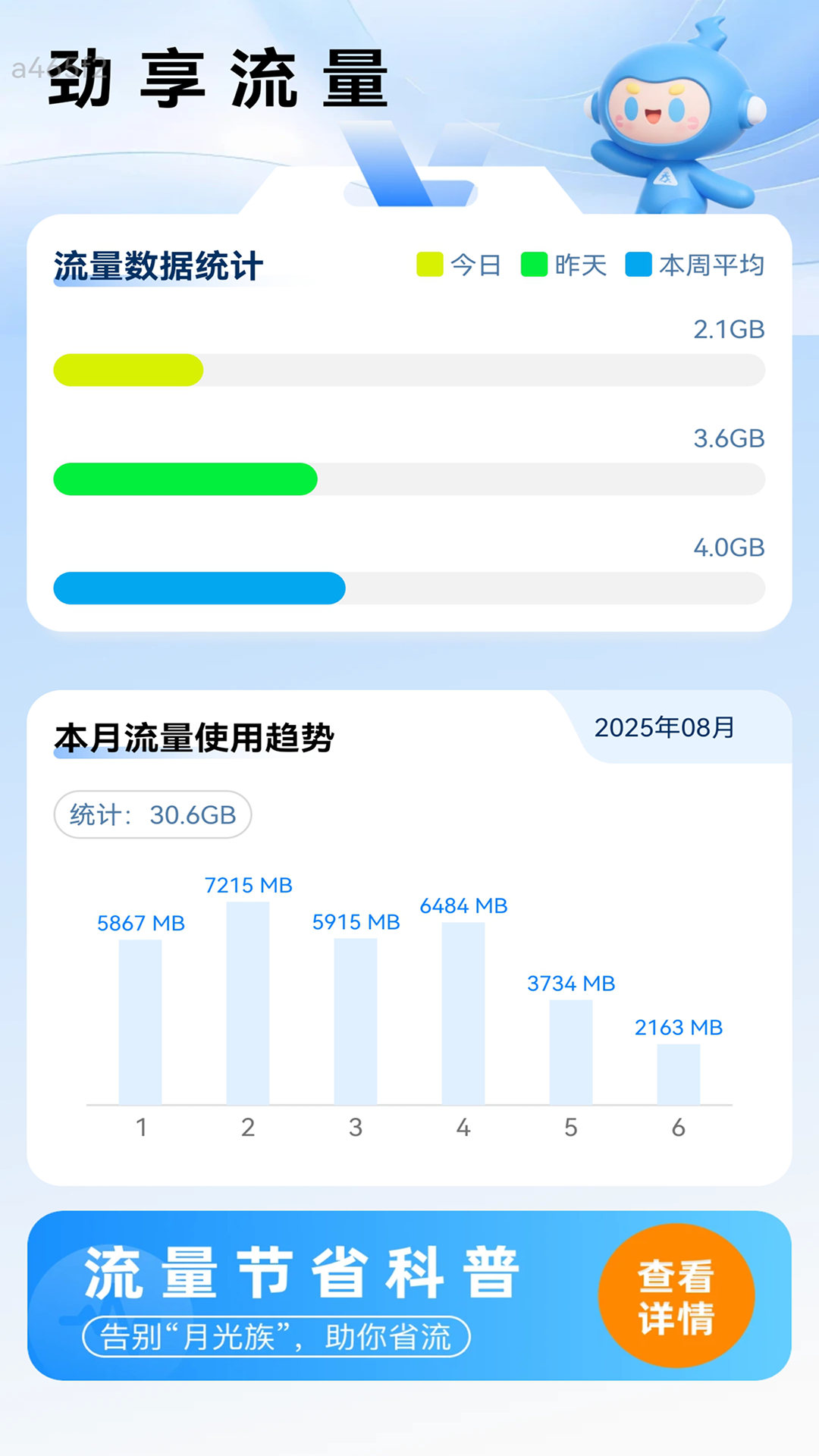
Task: Open the 2025年08月 month selector
Action: [x=667, y=728]
